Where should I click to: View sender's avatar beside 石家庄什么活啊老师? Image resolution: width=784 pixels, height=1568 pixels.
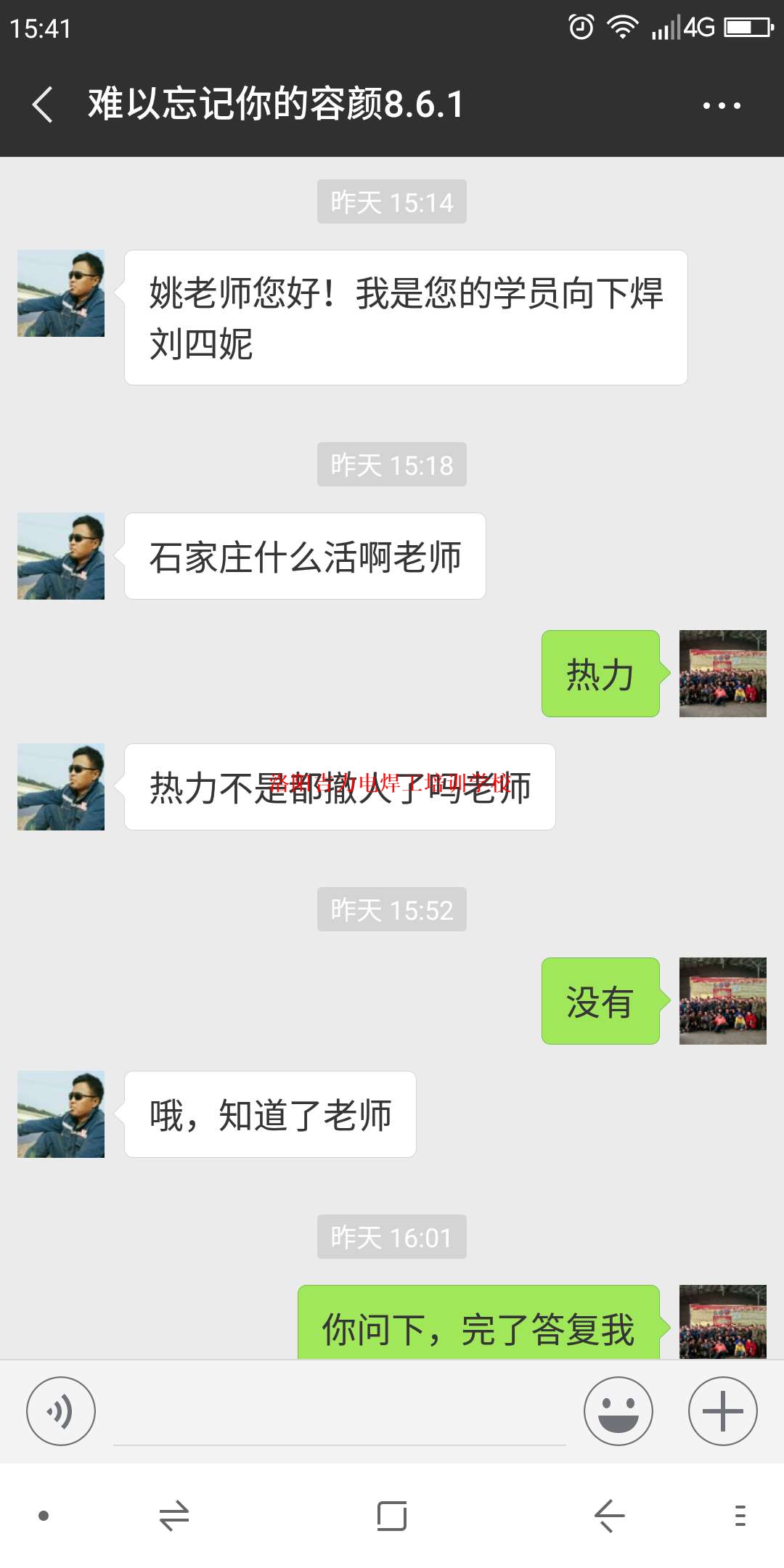[x=61, y=556]
